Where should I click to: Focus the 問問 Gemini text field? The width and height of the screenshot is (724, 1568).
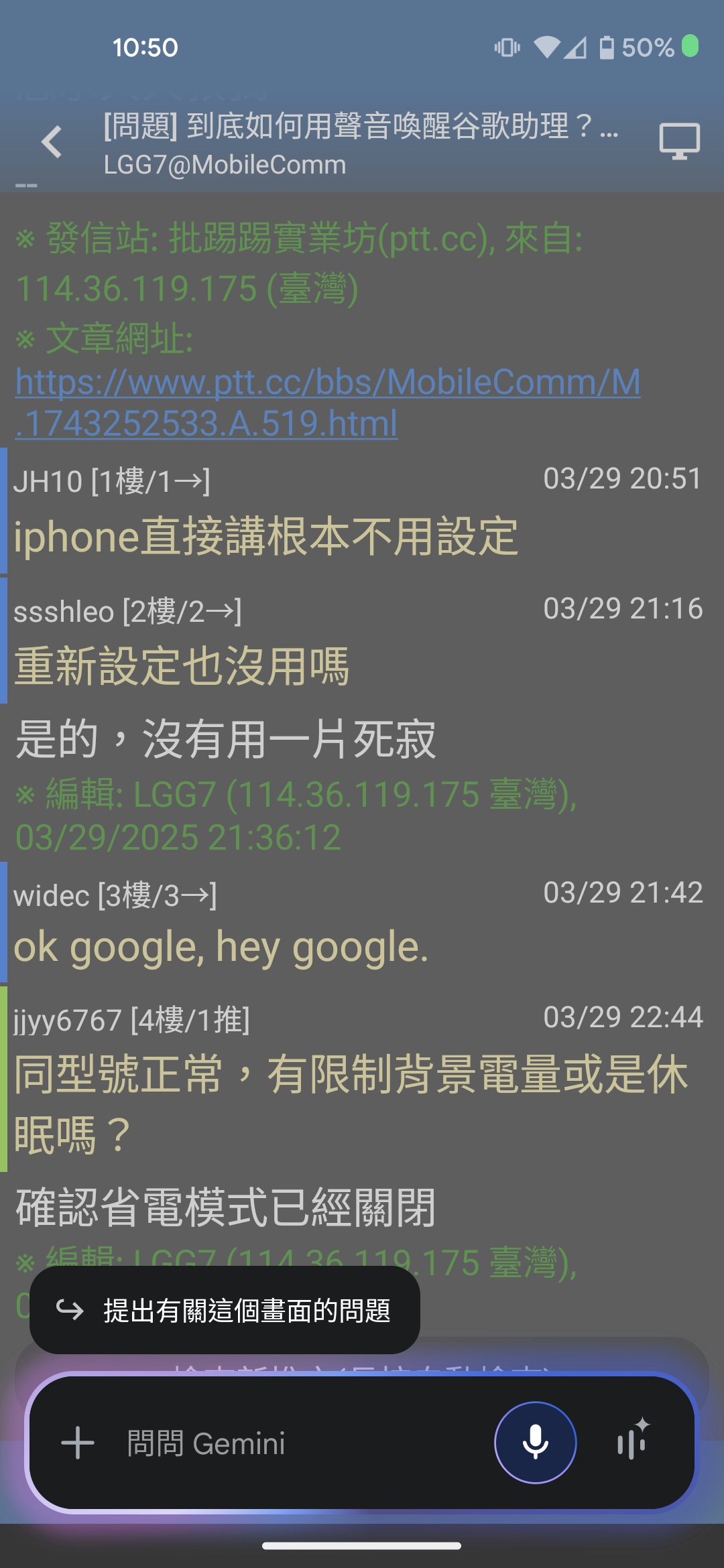coord(295,1443)
